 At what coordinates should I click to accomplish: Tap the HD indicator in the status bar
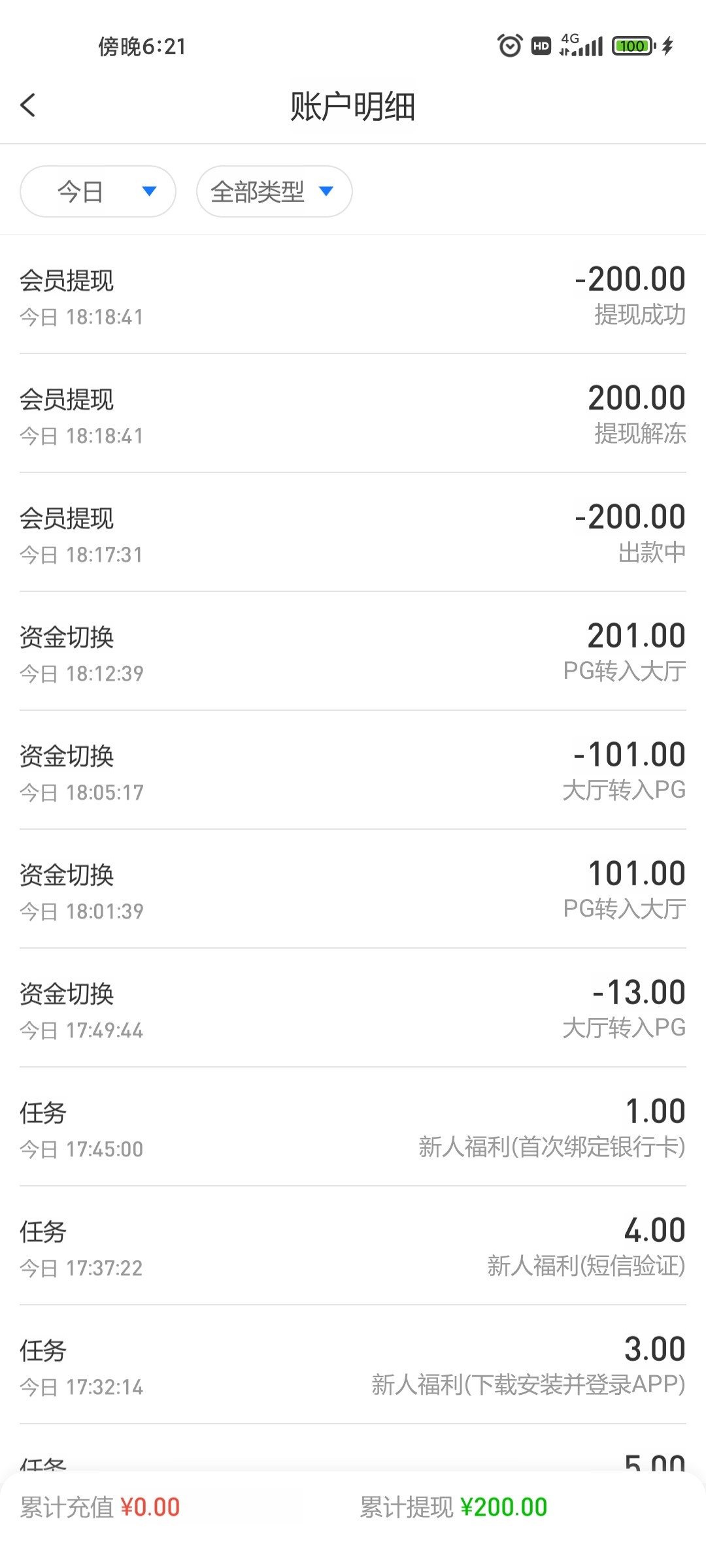click(540, 46)
